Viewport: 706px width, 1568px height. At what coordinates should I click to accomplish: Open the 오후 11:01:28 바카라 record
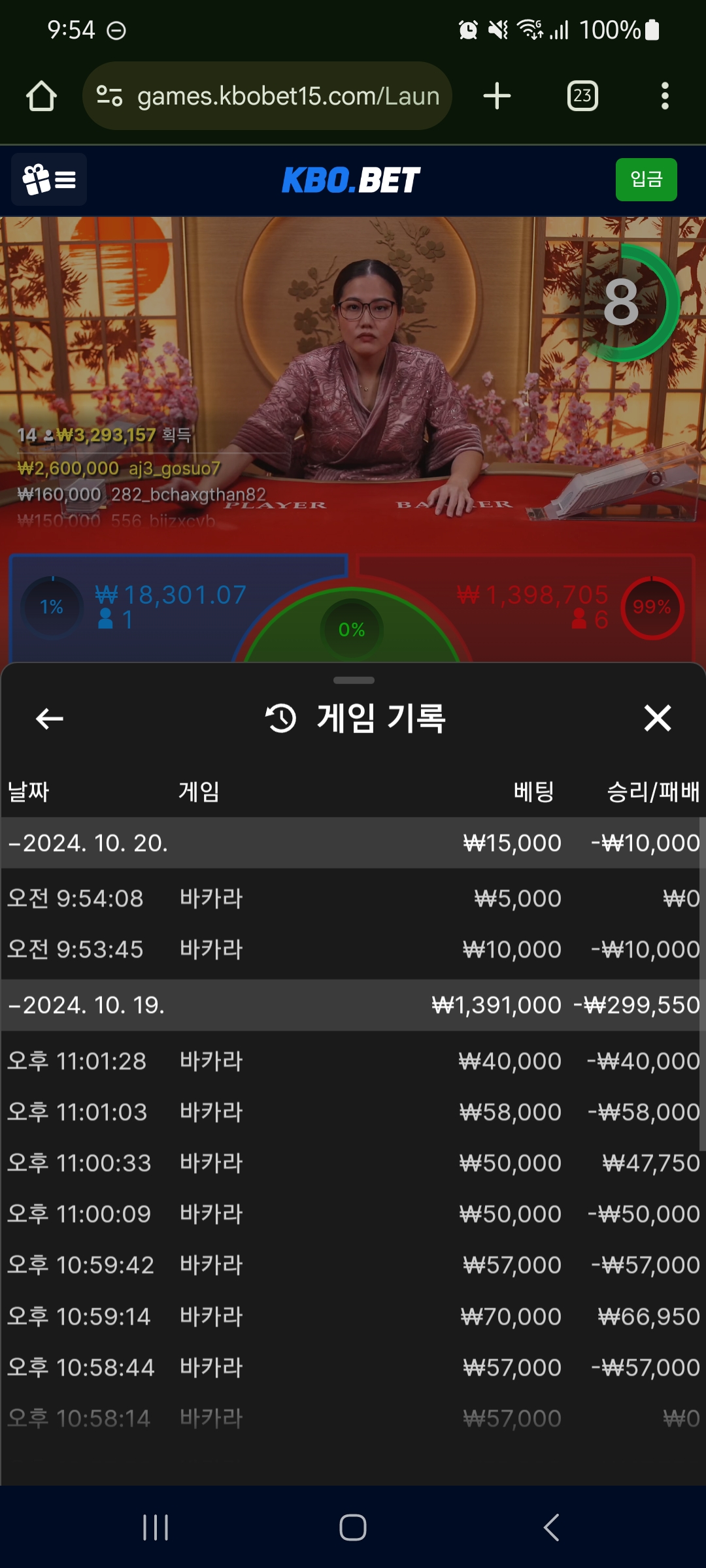coord(353,1061)
